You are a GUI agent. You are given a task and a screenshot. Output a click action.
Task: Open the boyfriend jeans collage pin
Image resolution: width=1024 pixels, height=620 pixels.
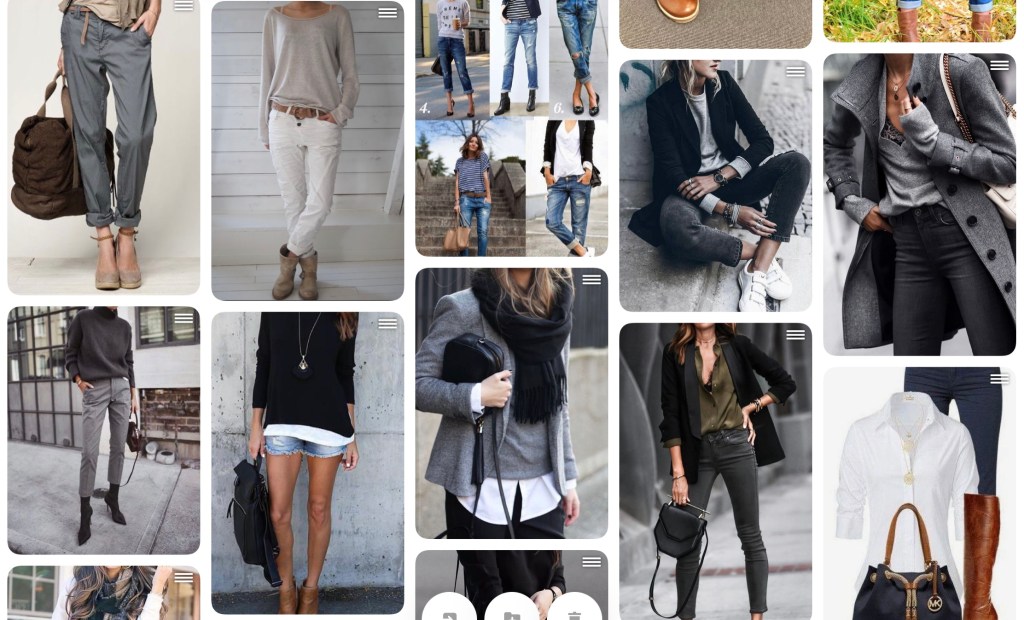tap(511, 130)
